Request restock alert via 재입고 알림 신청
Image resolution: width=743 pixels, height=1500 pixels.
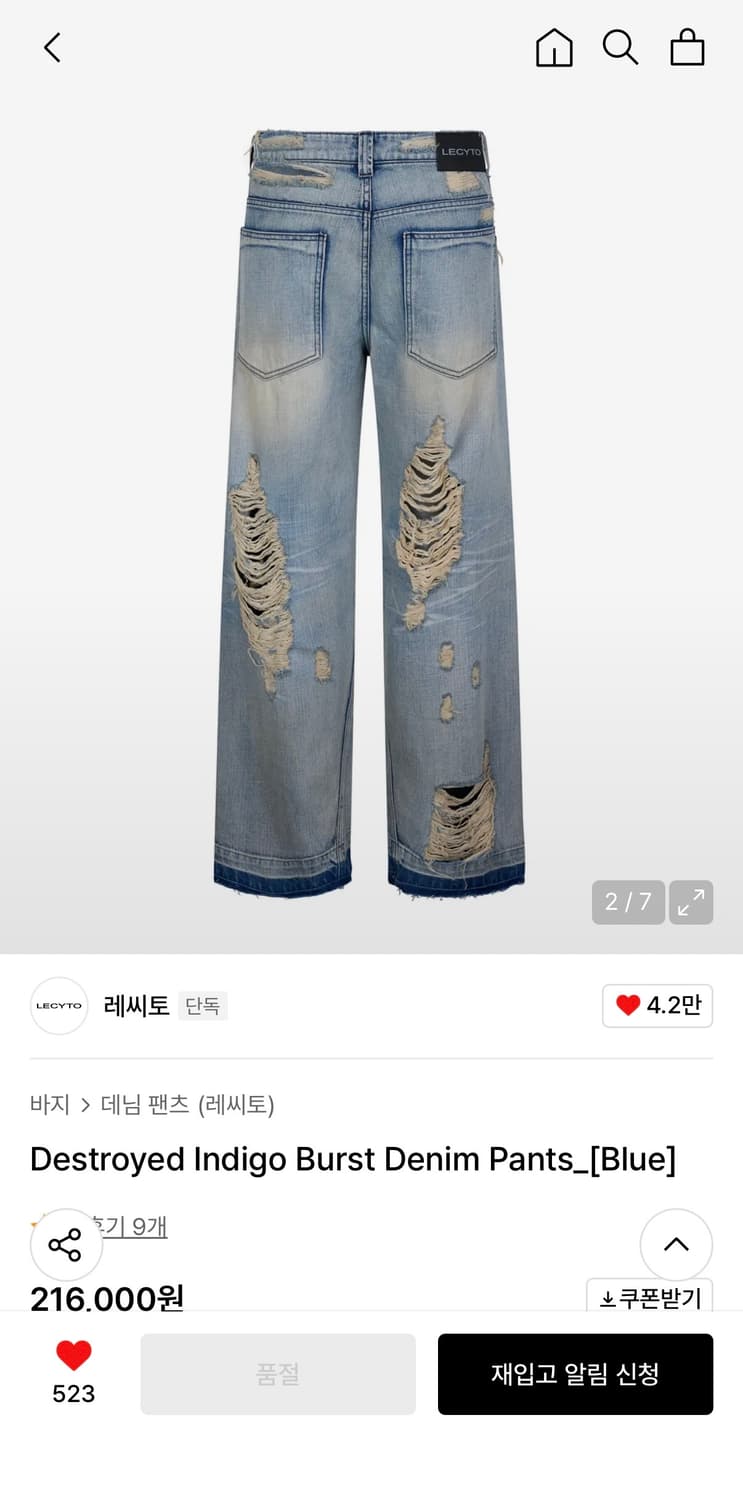point(576,1374)
